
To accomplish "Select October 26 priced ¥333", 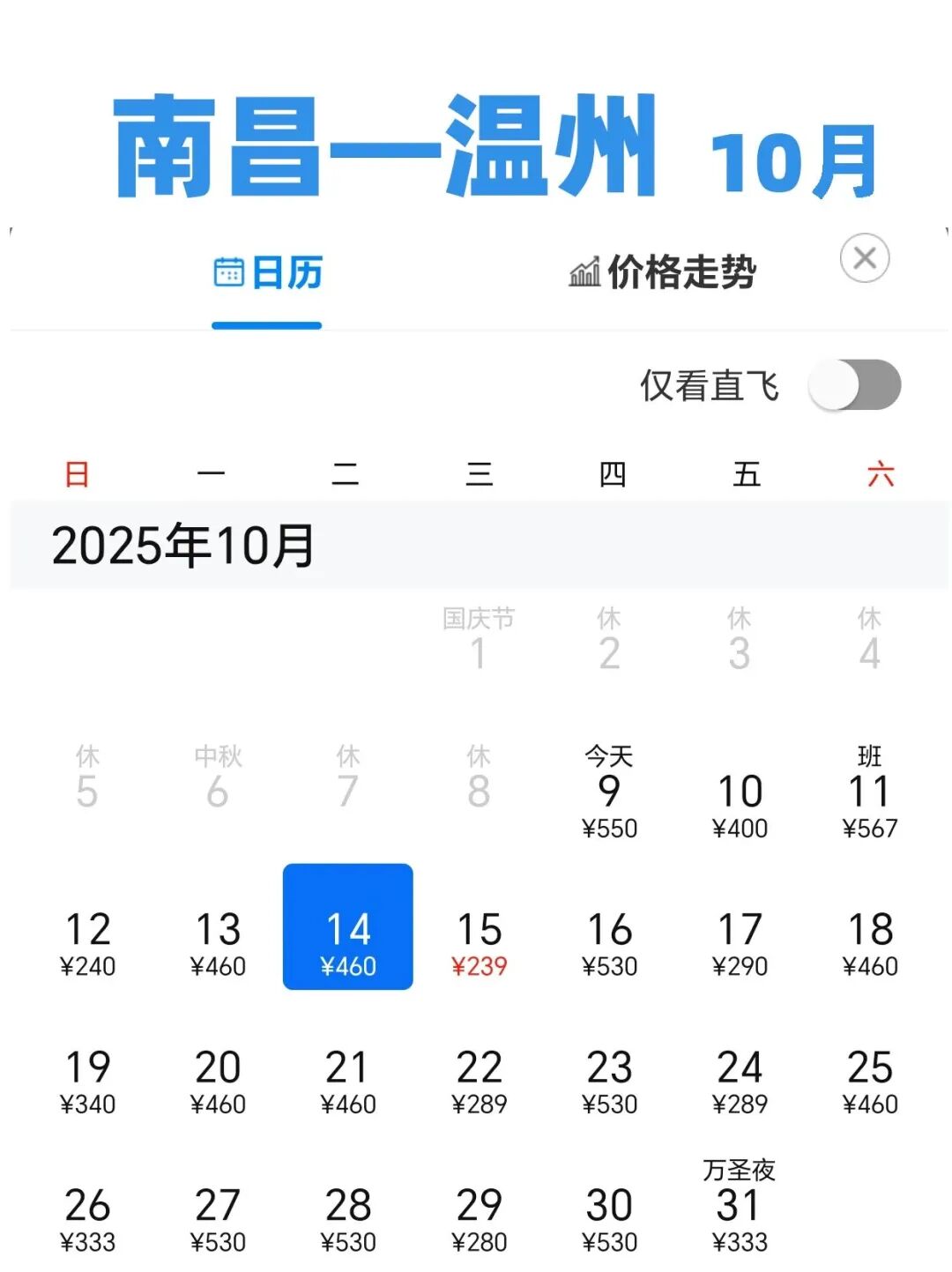I will [x=88, y=1218].
